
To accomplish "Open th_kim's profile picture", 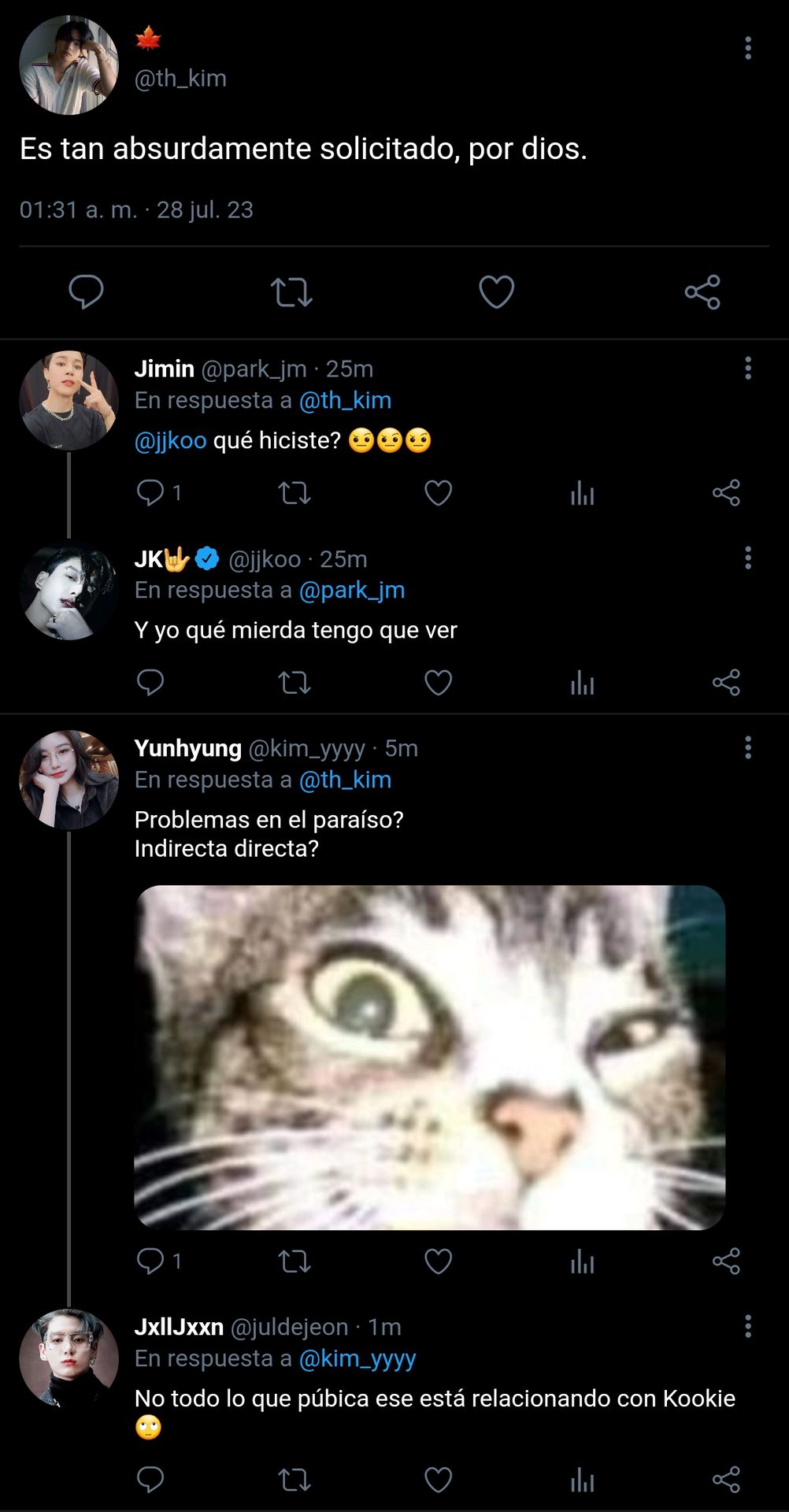I will pyautogui.click(x=69, y=65).
